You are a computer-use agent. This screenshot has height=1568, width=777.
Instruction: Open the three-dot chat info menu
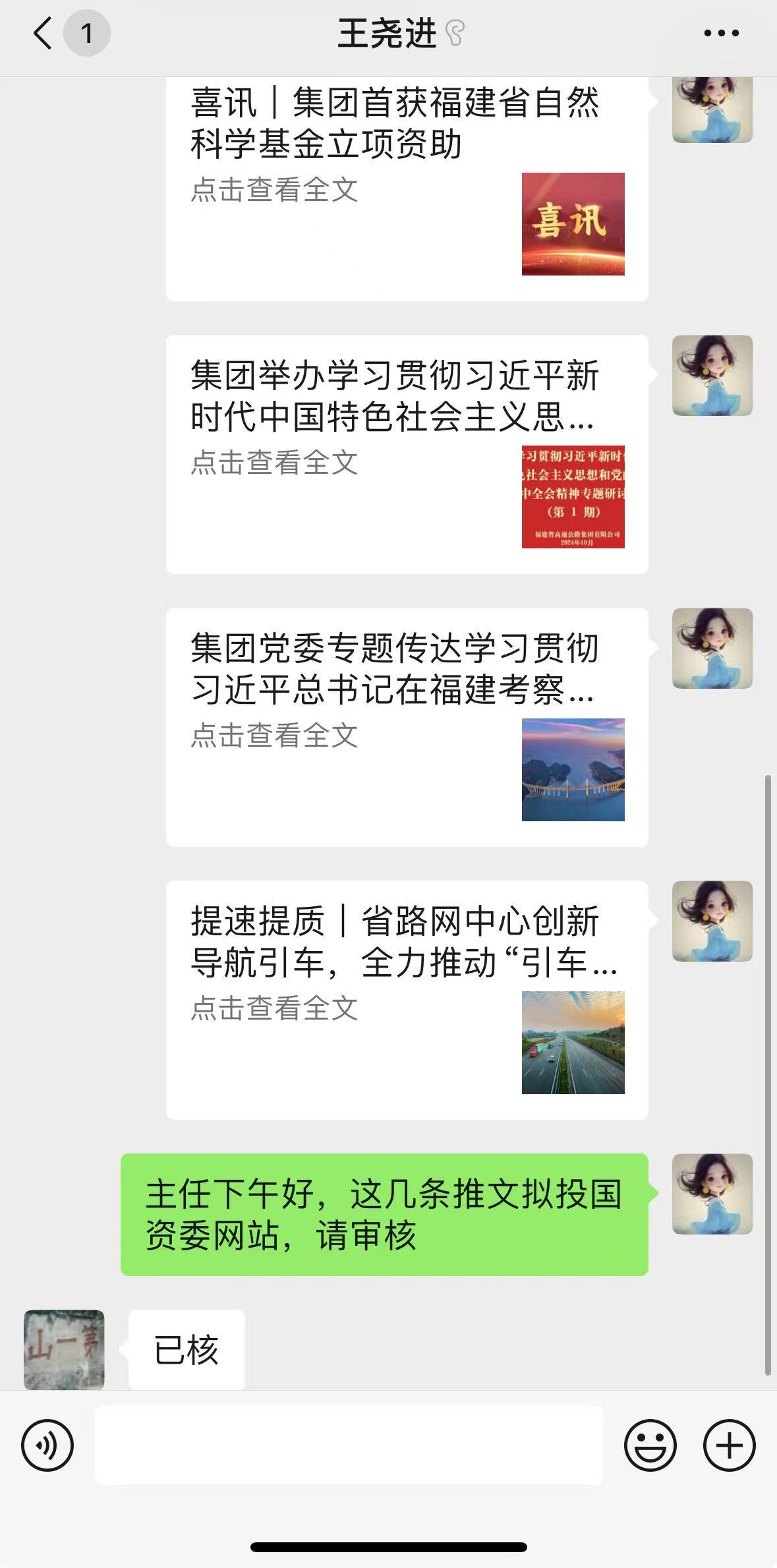(721, 33)
